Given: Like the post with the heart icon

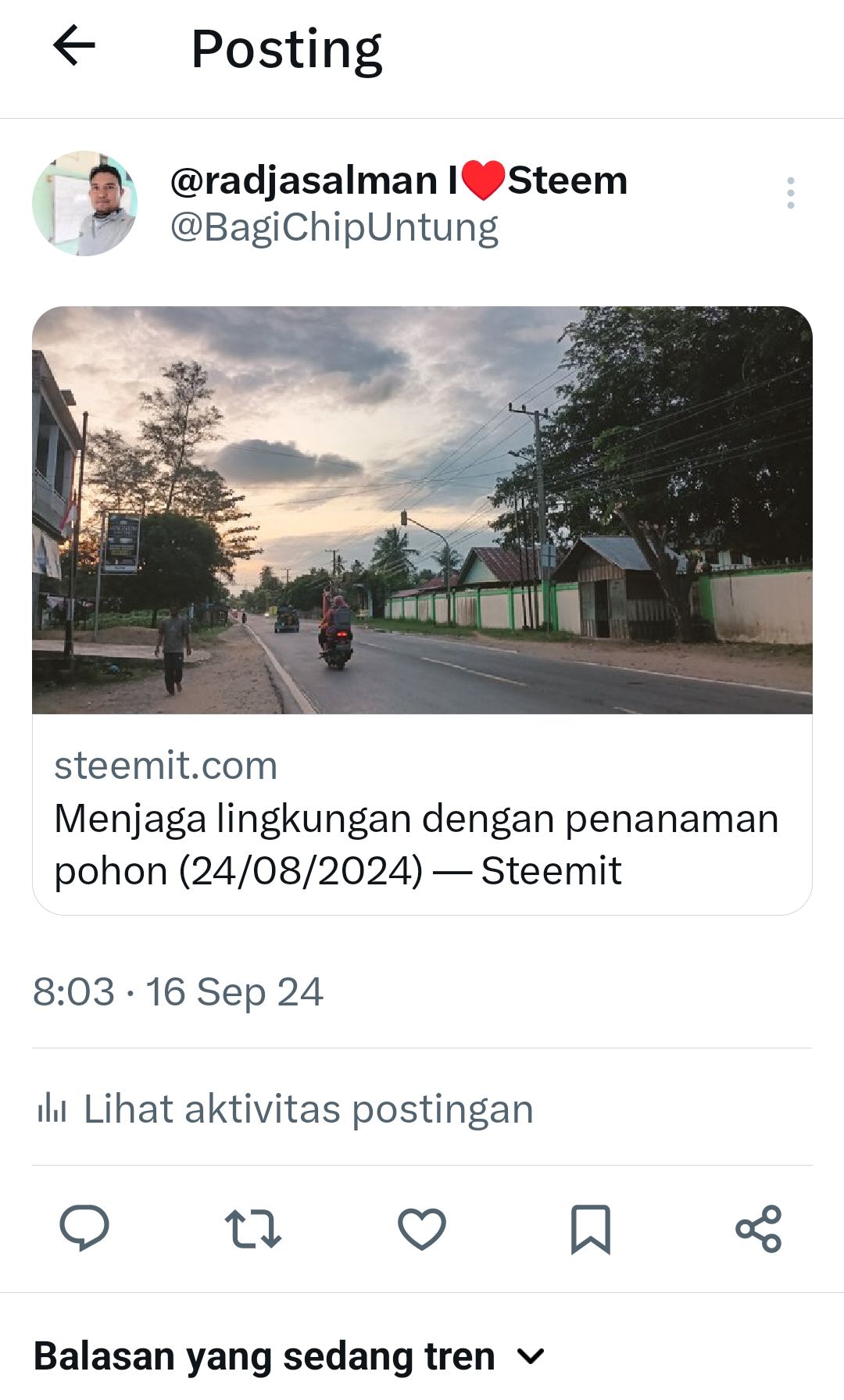Looking at the screenshot, I should pyautogui.click(x=422, y=1229).
